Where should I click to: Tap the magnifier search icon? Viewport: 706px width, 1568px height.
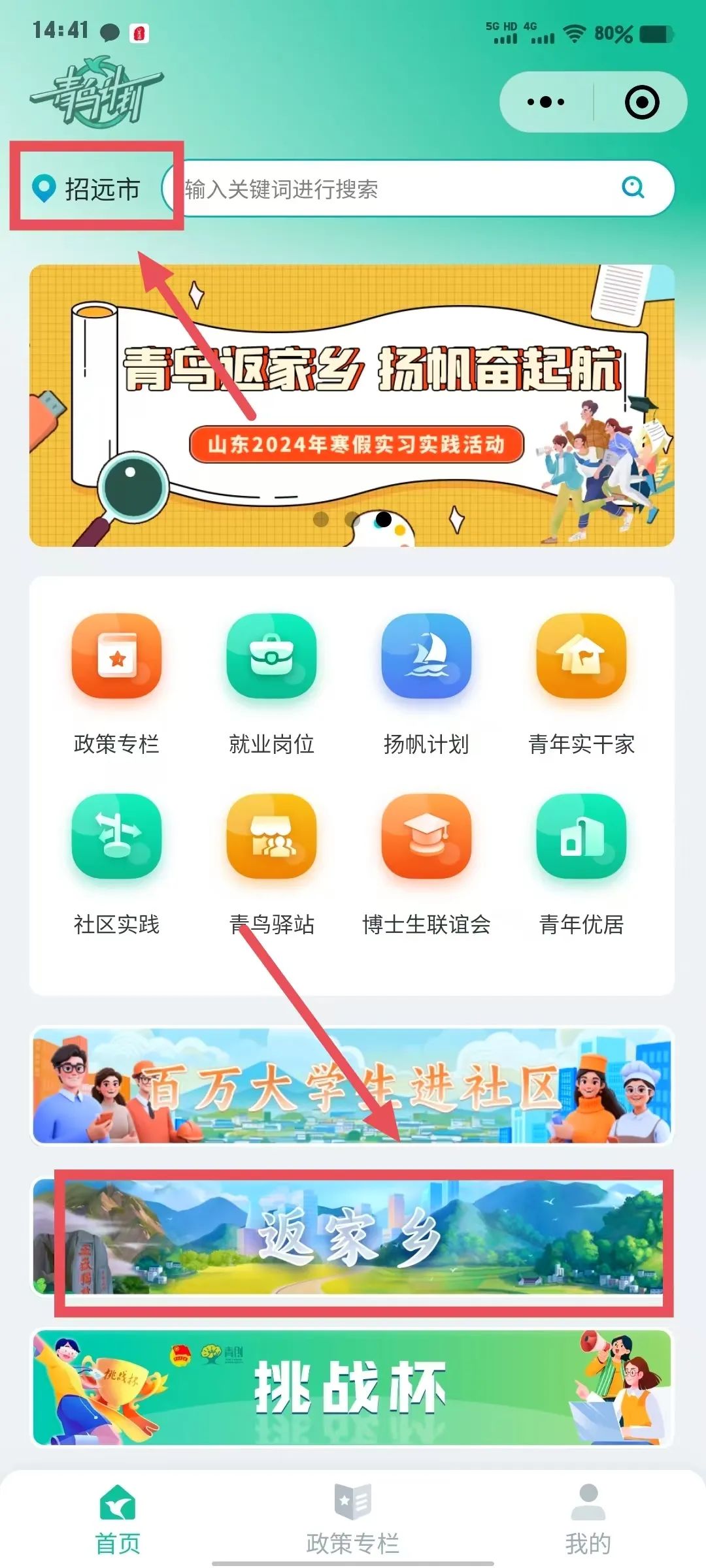pos(633,188)
